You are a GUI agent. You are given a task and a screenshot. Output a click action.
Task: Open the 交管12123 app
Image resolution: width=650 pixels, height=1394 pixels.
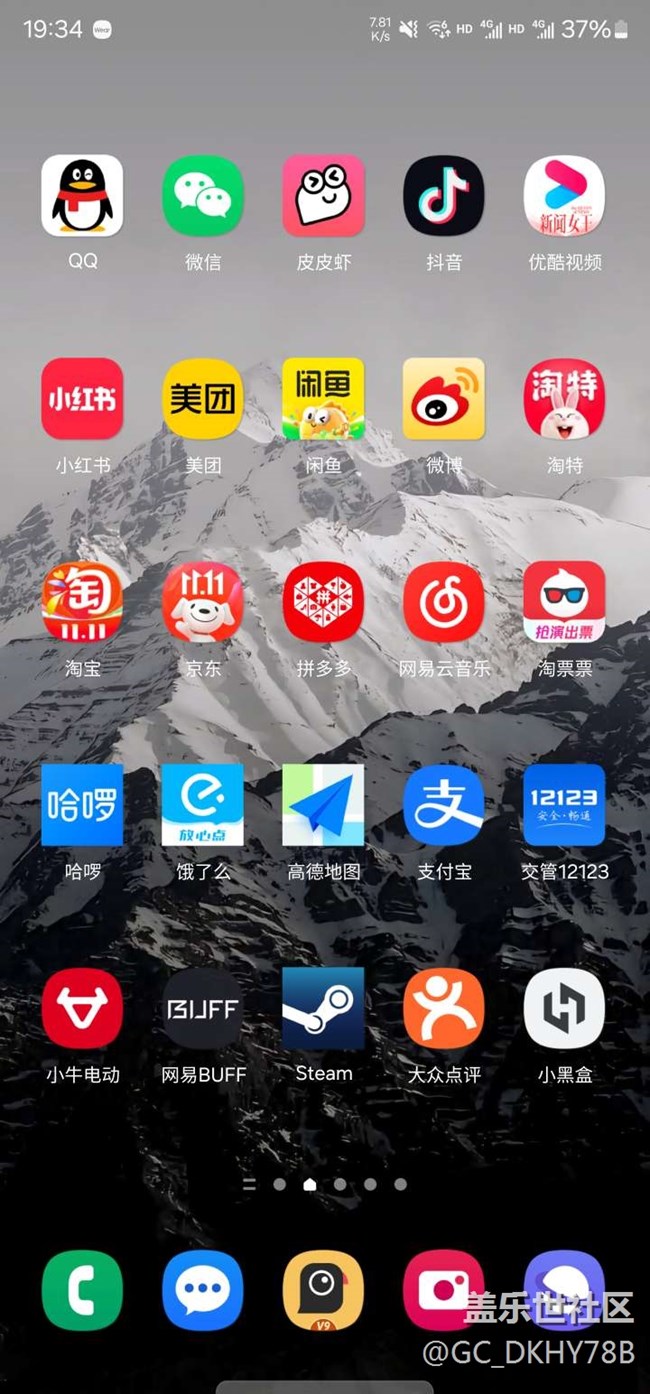[x=565, y=805]
